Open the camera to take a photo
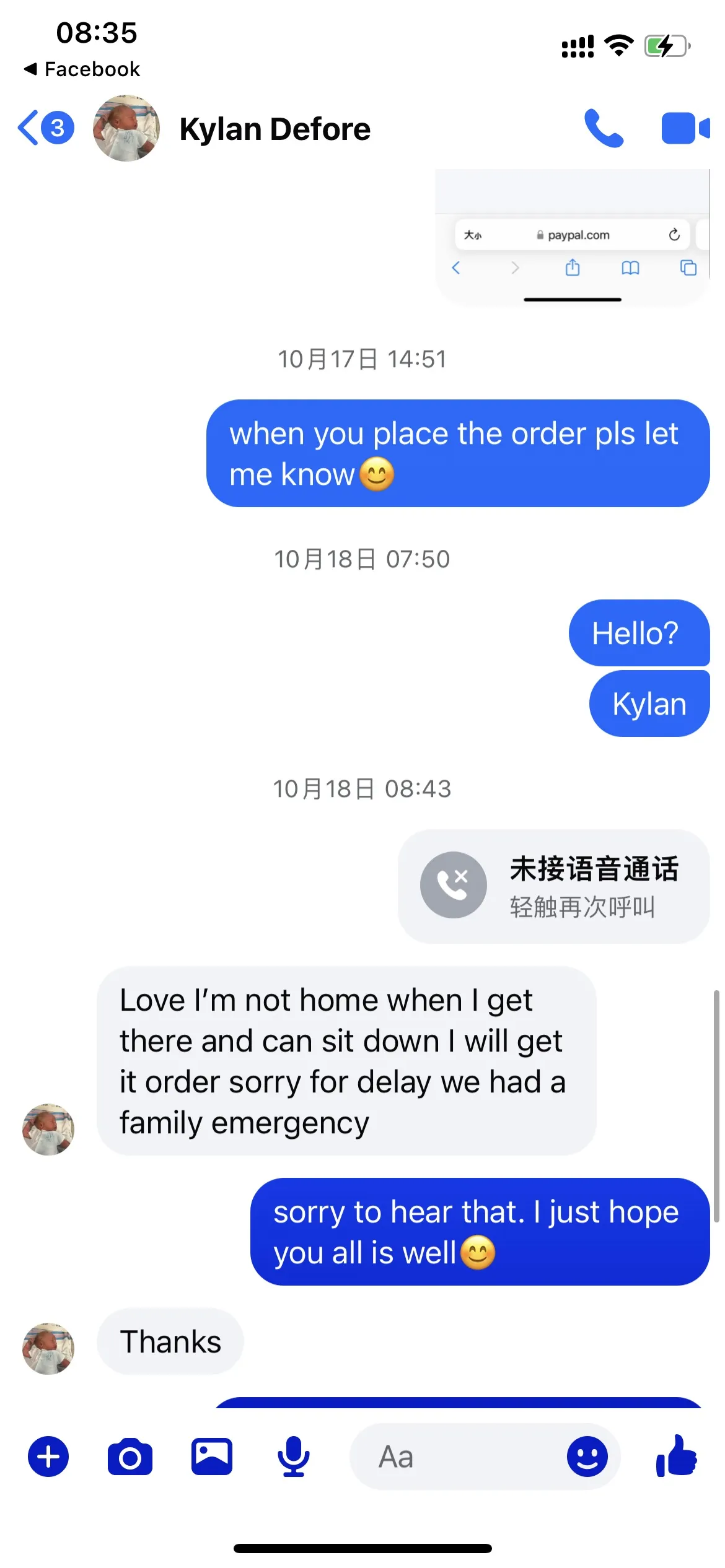725x1568 pixels. click(x=130, y=1456)
